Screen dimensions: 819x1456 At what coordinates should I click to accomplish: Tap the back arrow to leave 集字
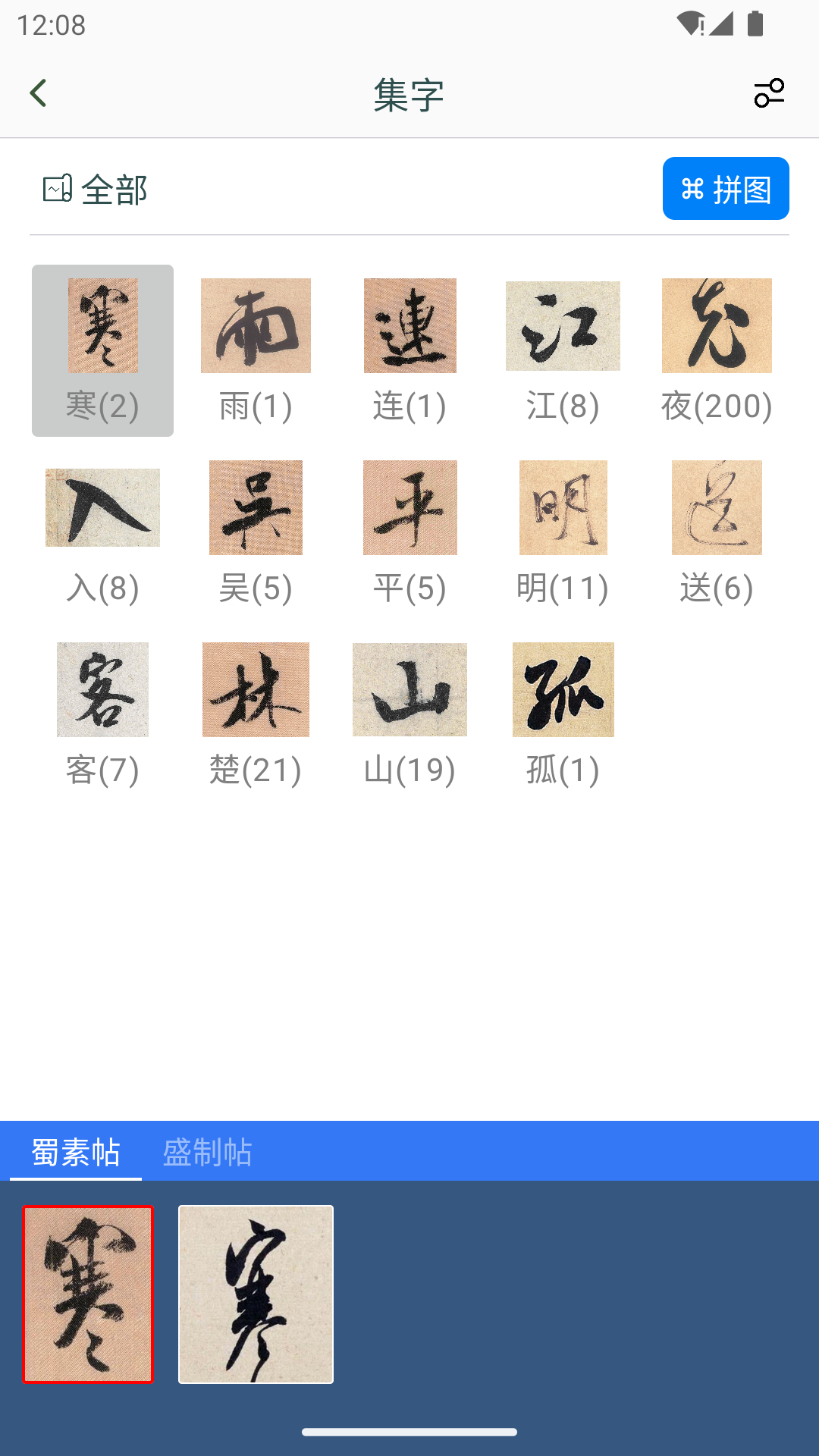tap(38, 93)
